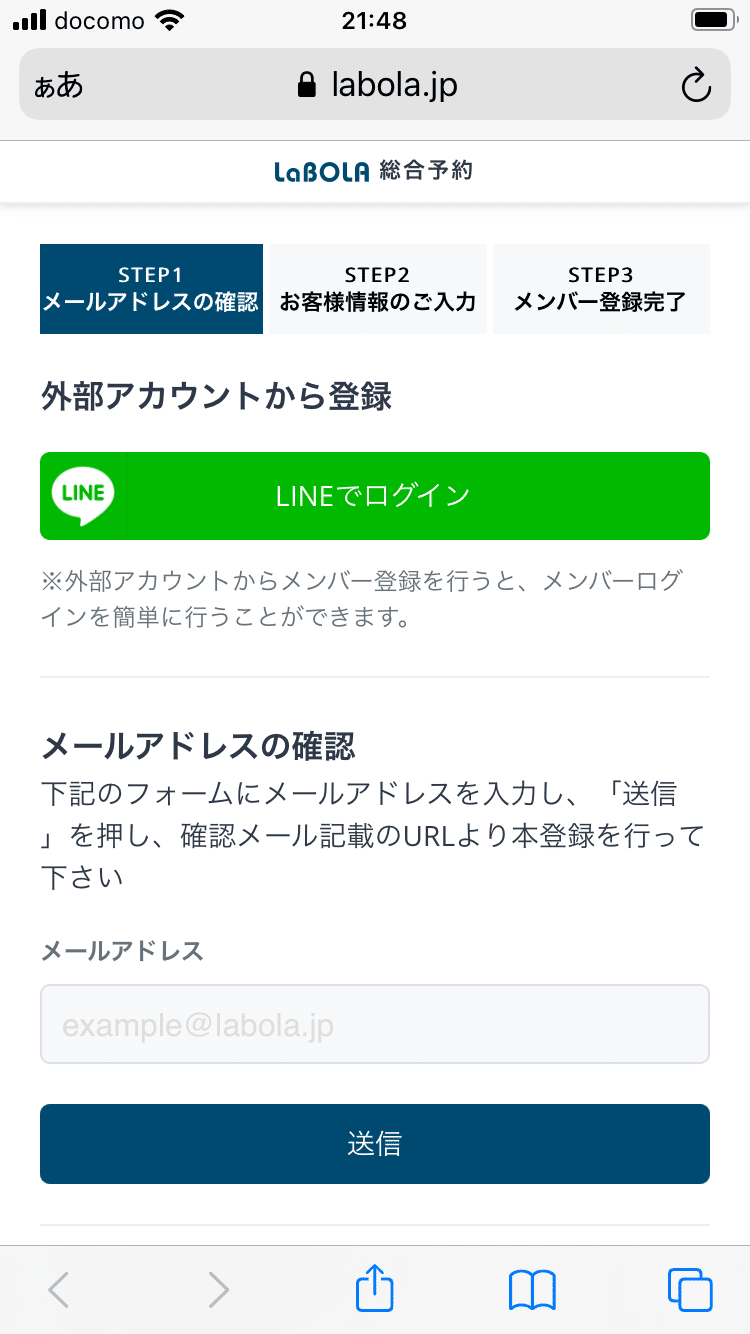Open the Safari bookmarks icon
Viewport: 750px width, 1334px height.
coord(531,1289)
